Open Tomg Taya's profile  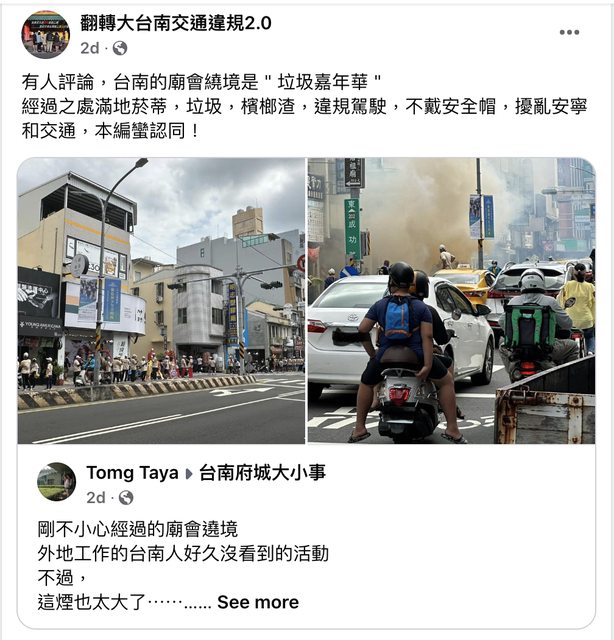(x=131, y=472)
